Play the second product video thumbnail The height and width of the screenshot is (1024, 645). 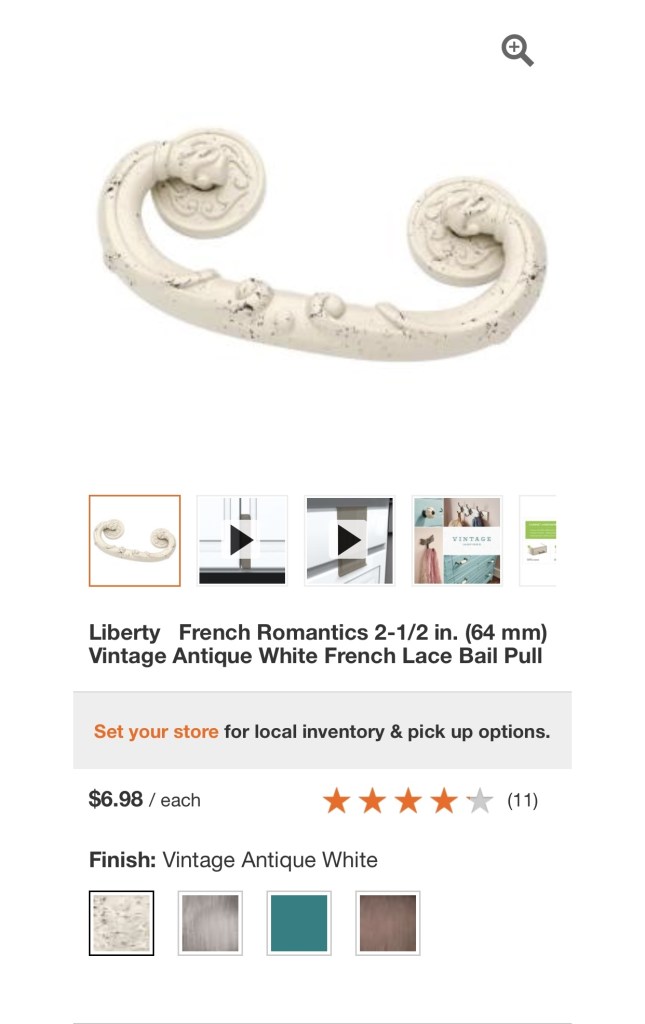tap(349, 540)
